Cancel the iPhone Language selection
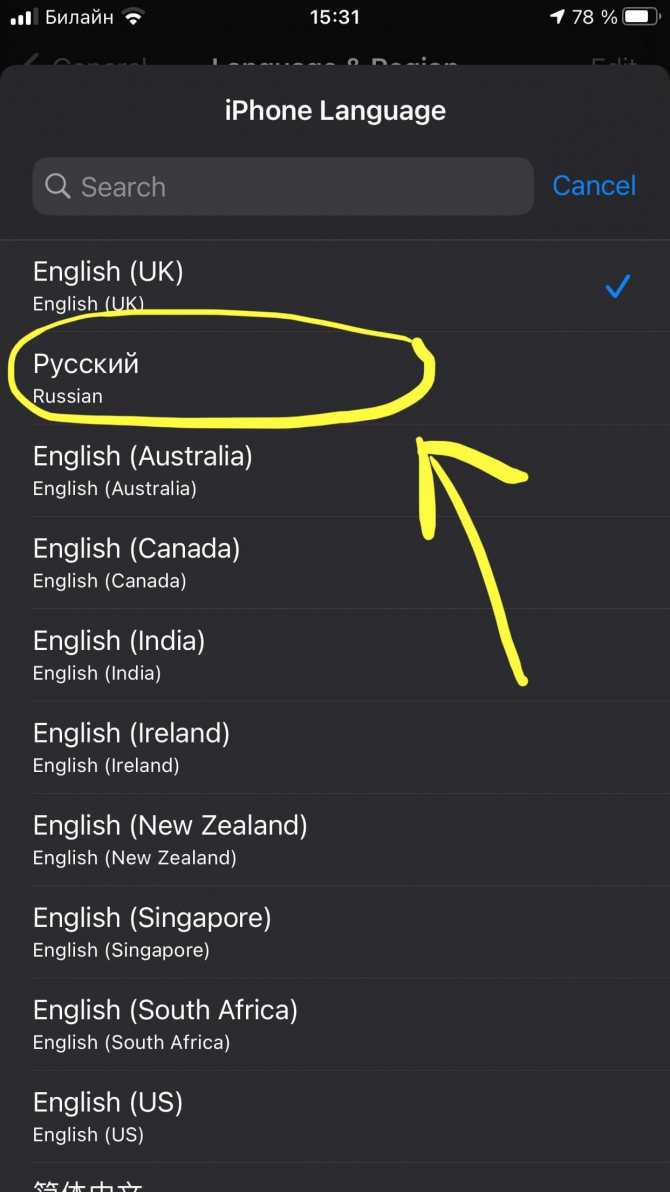The width and height of the screenshot is (670, 1192). tap(594, 186)
